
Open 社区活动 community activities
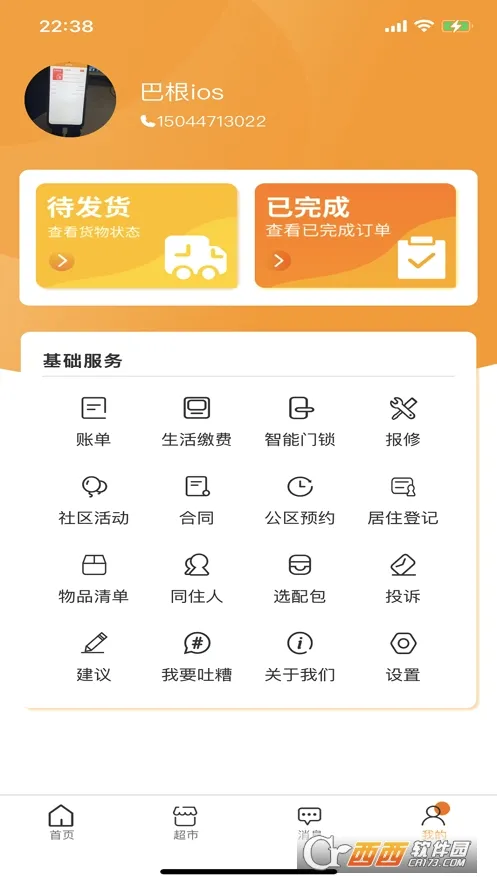93,500
